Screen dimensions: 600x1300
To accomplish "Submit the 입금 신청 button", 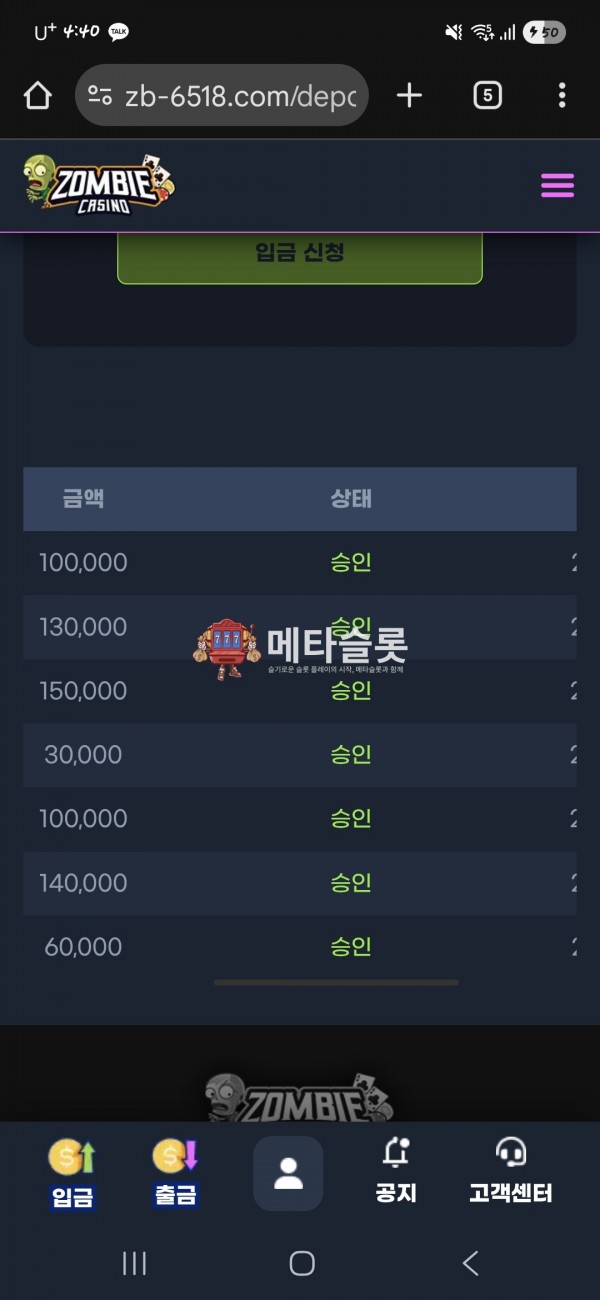I will 300,252.
